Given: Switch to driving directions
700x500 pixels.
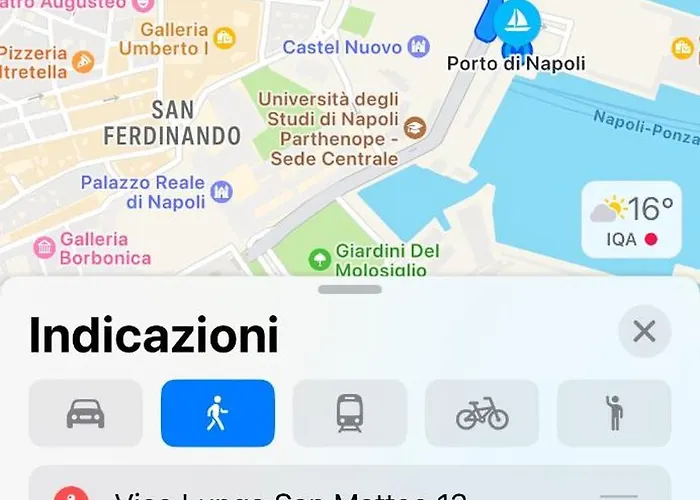Looking at the screenshot, I should click(x=86, y=413).
